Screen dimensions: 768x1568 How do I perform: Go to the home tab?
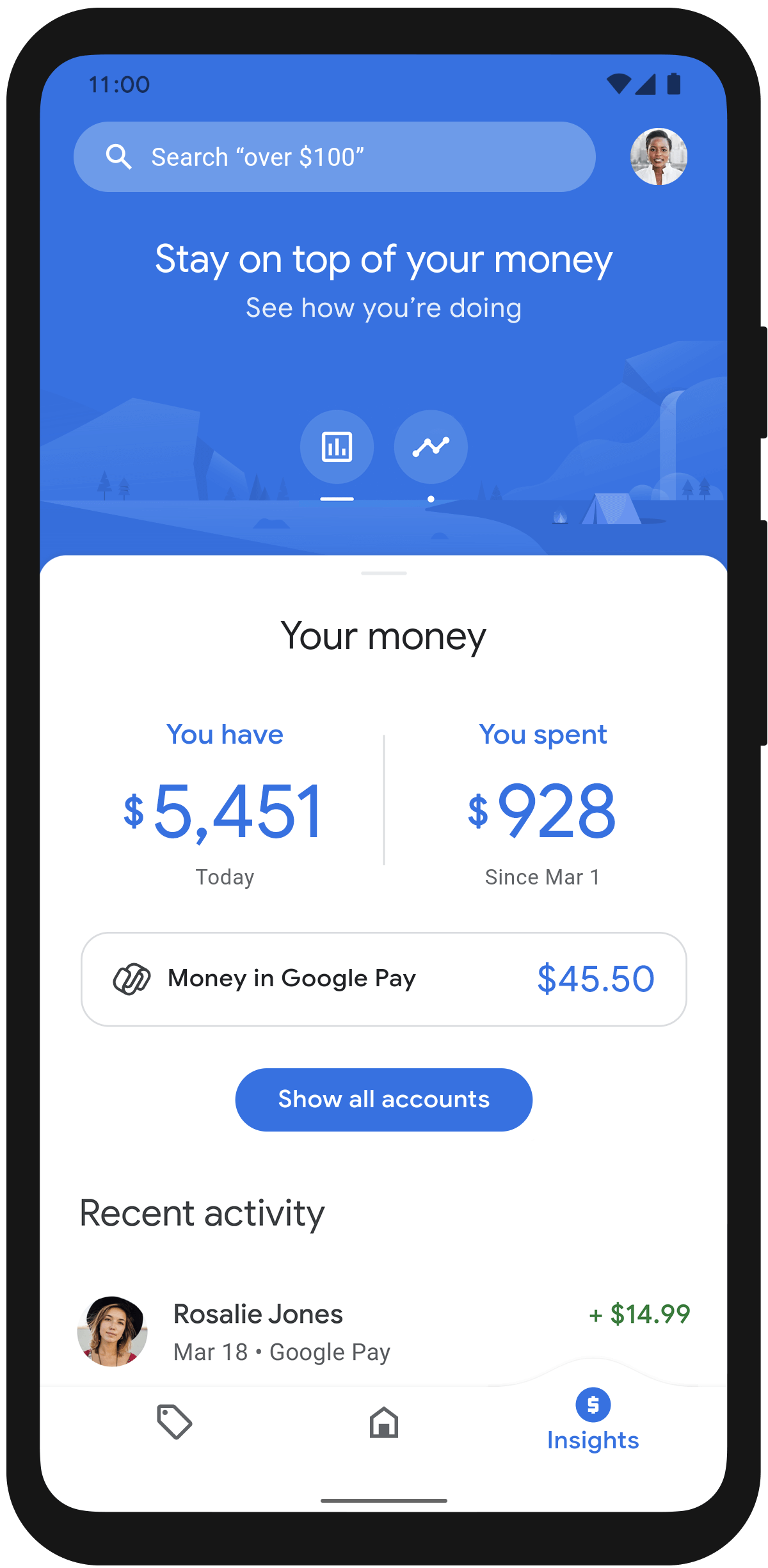[x=384, y=1423]
